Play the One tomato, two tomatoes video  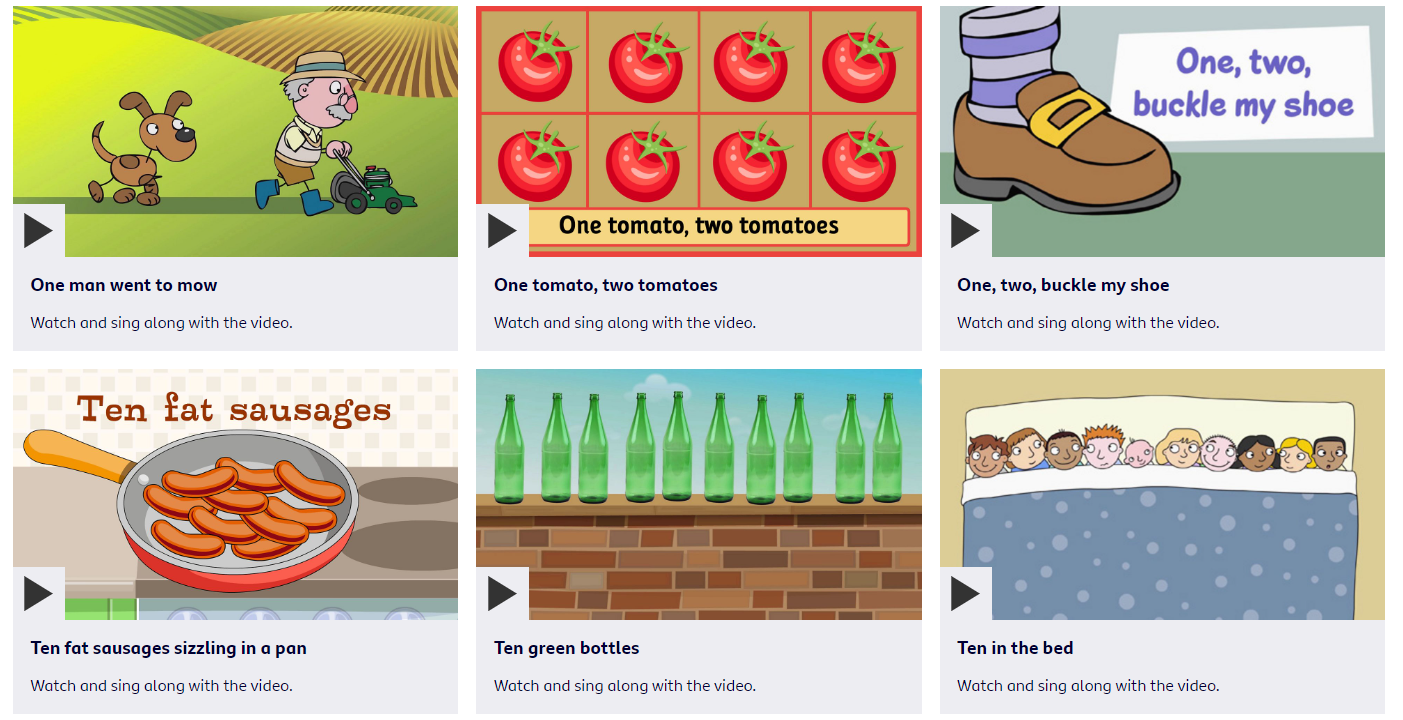(502, 231)
